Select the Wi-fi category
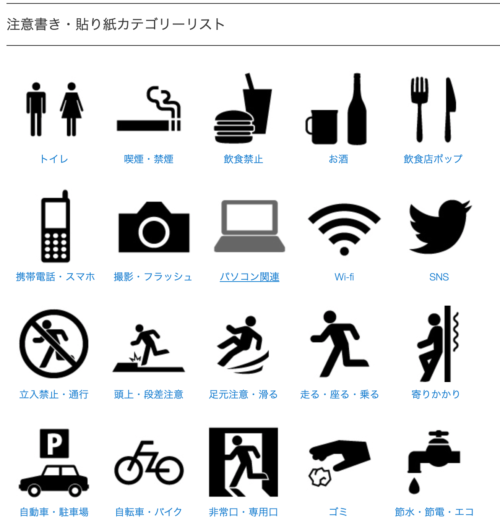500x528 pixels. [x=344, y=277]
